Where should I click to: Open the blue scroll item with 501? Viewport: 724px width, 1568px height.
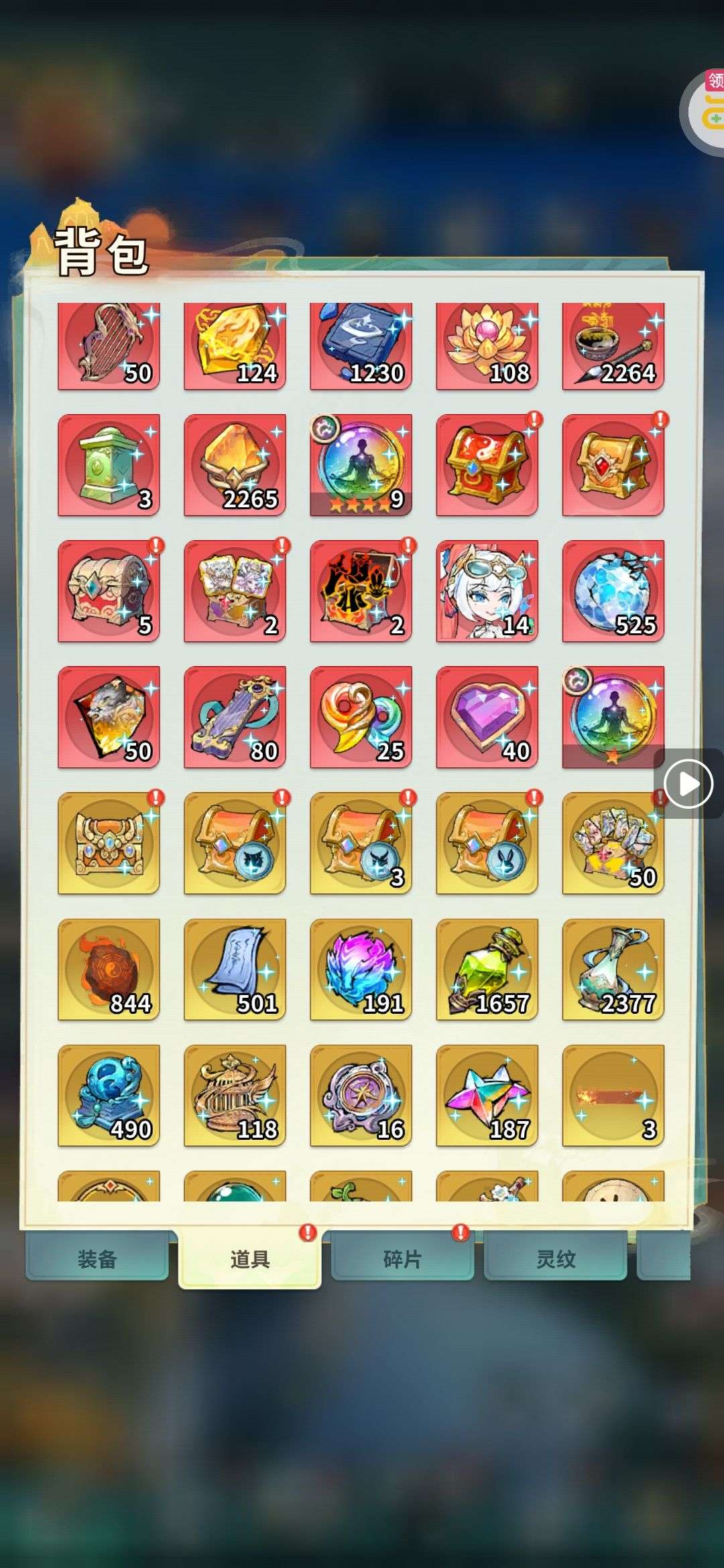(x=235, y=969)
